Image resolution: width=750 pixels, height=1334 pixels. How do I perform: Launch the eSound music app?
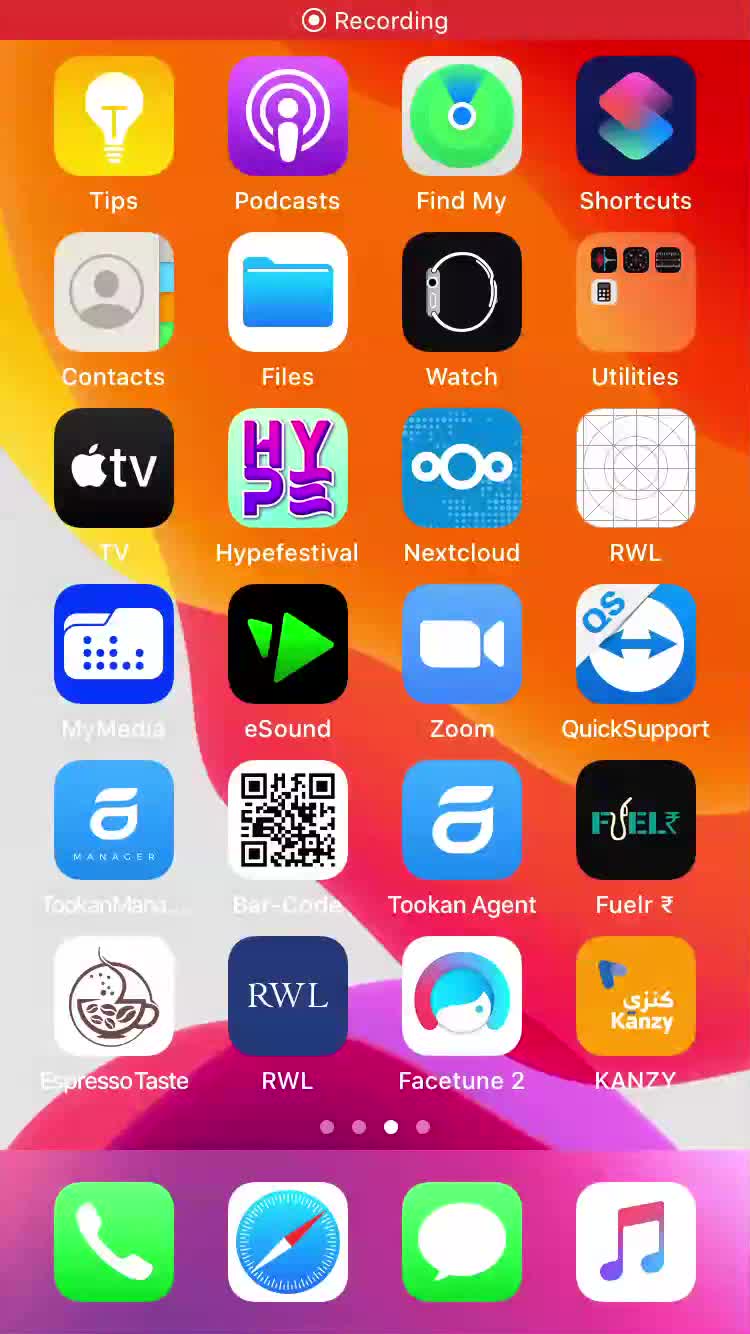(x=288, y=644)
